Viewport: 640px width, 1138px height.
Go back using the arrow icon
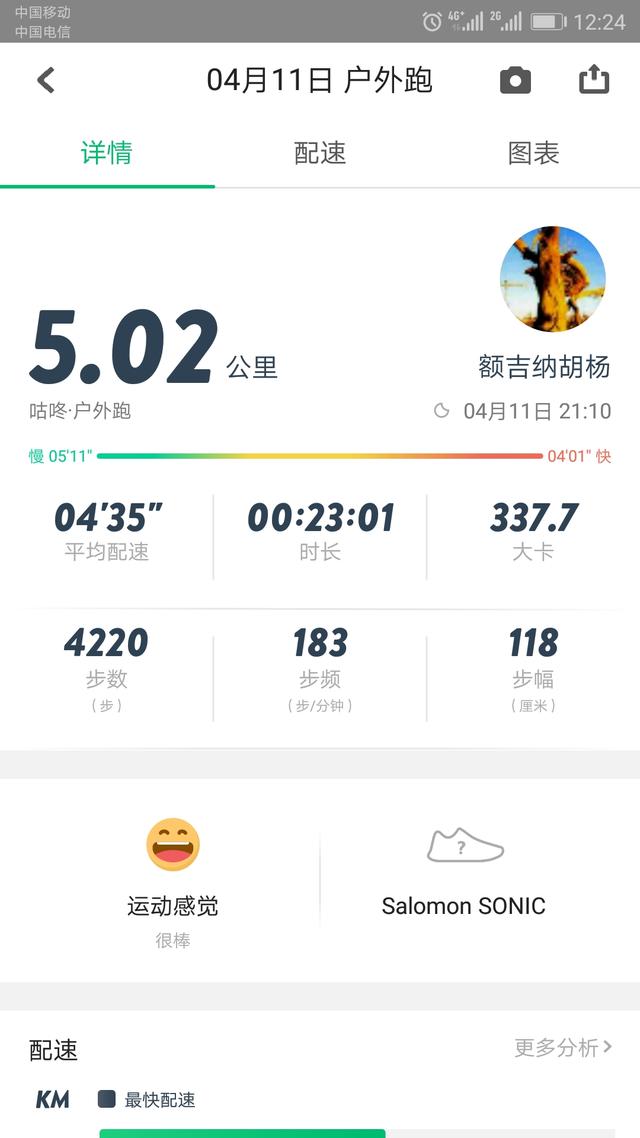pos(46,80)
